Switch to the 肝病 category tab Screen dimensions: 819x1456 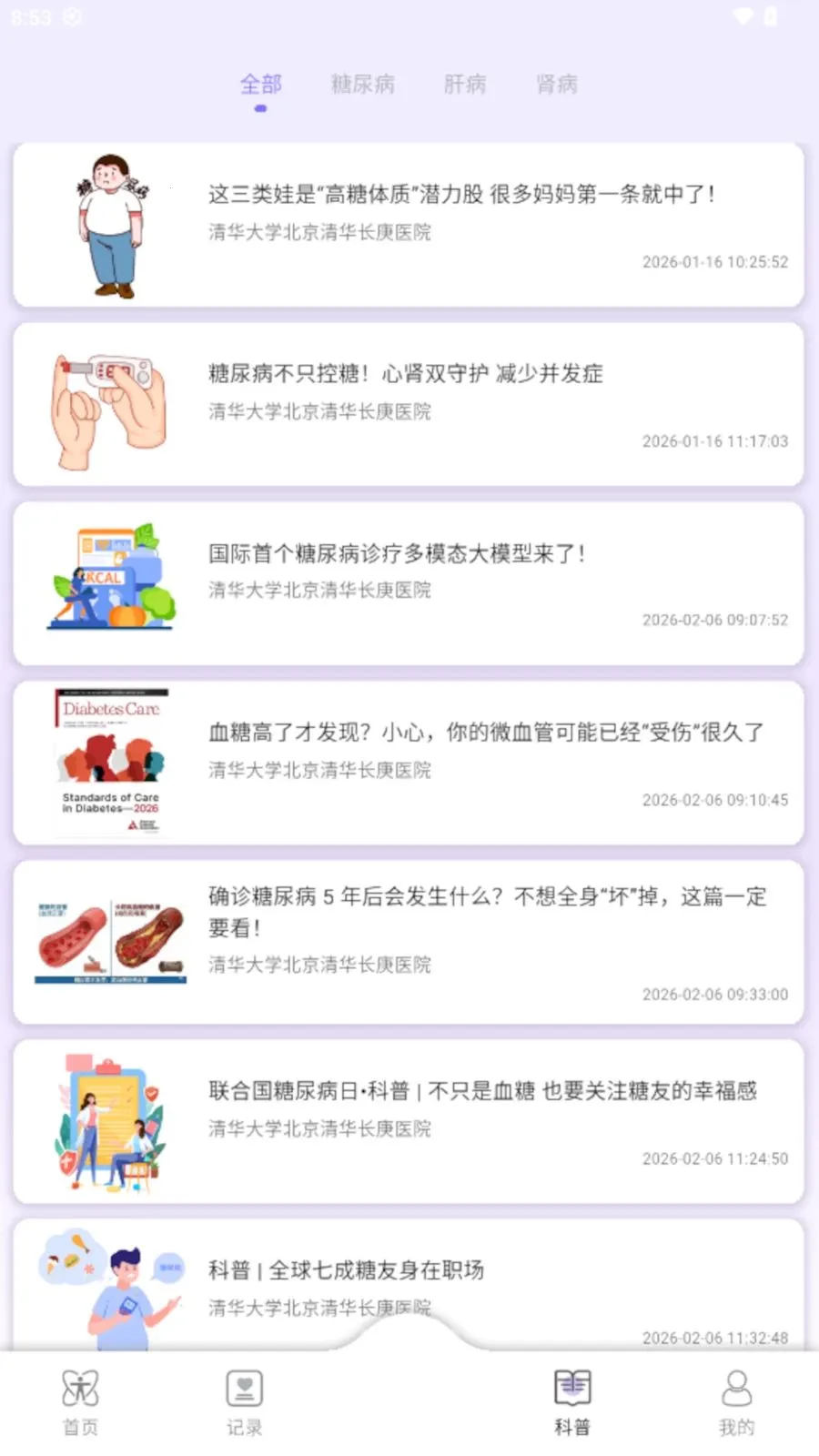(465, 84)
